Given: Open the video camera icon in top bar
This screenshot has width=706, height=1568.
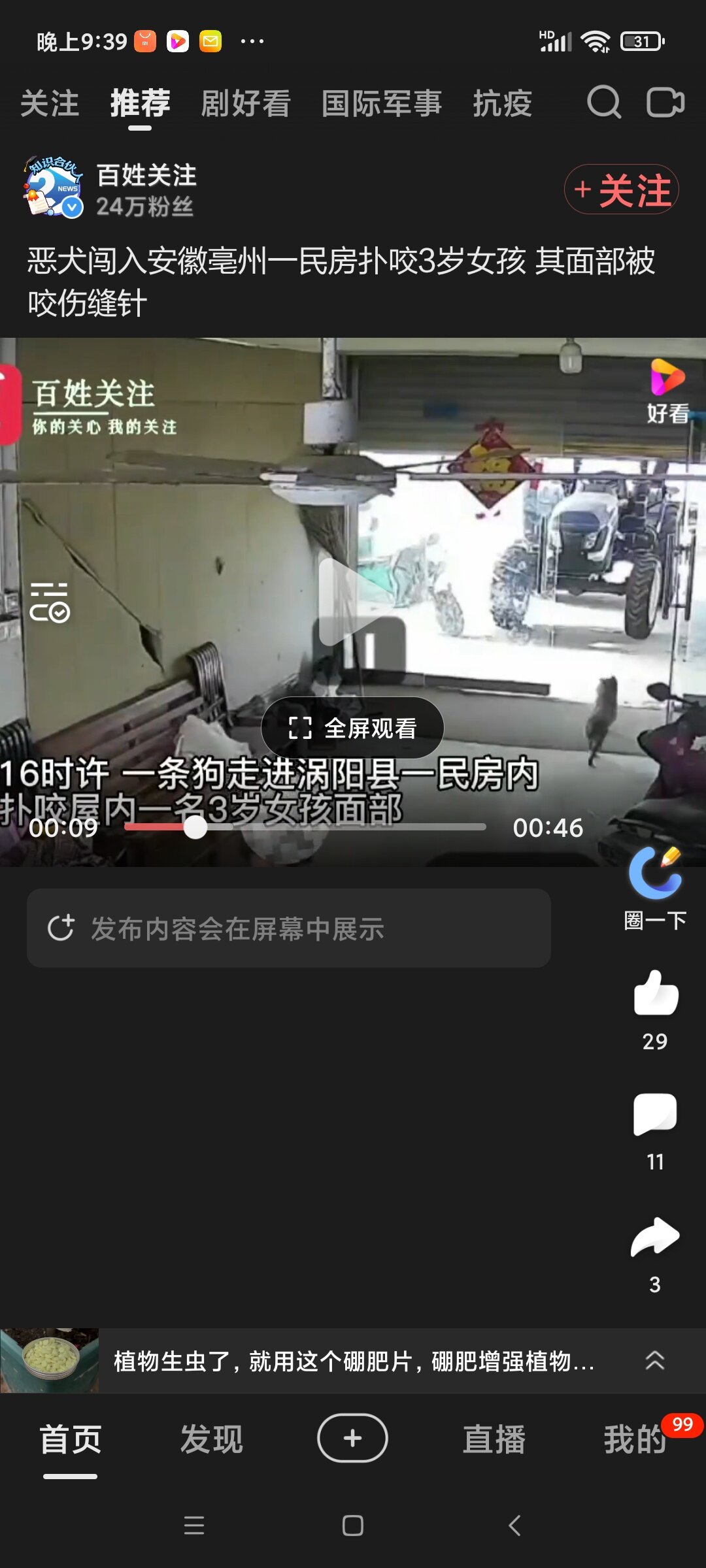Looking at the screenshot, I should [x=665, y=103].
